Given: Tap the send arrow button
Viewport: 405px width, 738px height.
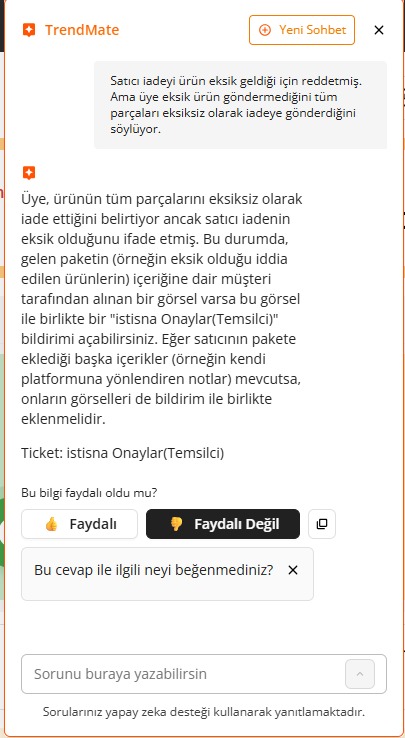Looking at the screenshot, I should pos(360,674).
